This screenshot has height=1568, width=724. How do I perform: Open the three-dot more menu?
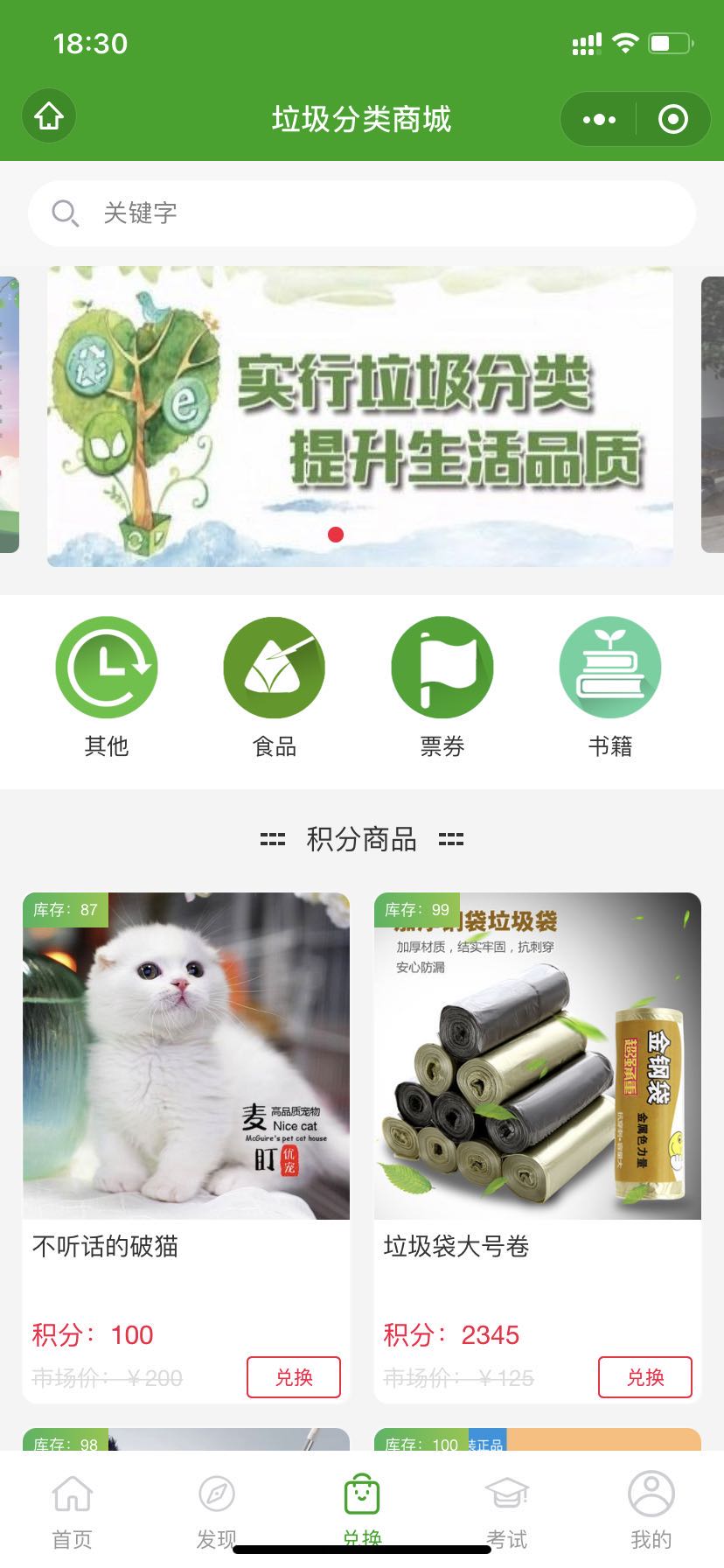click(599, 119)
